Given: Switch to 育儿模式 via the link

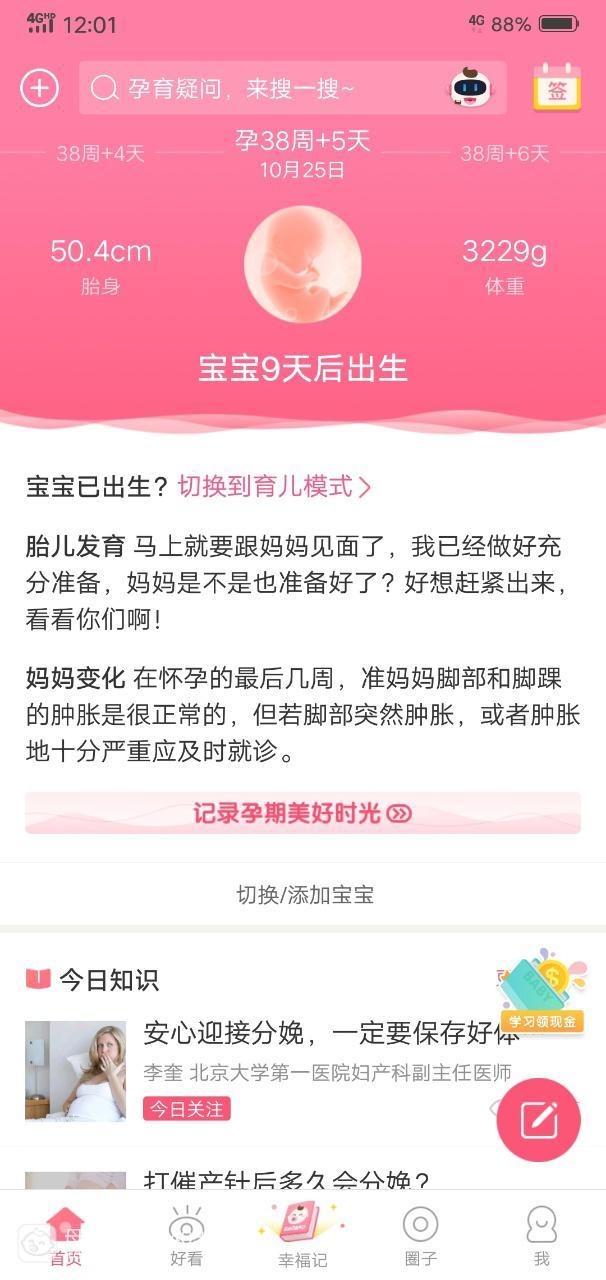Looking at the screenshot, I should [274, 487].
